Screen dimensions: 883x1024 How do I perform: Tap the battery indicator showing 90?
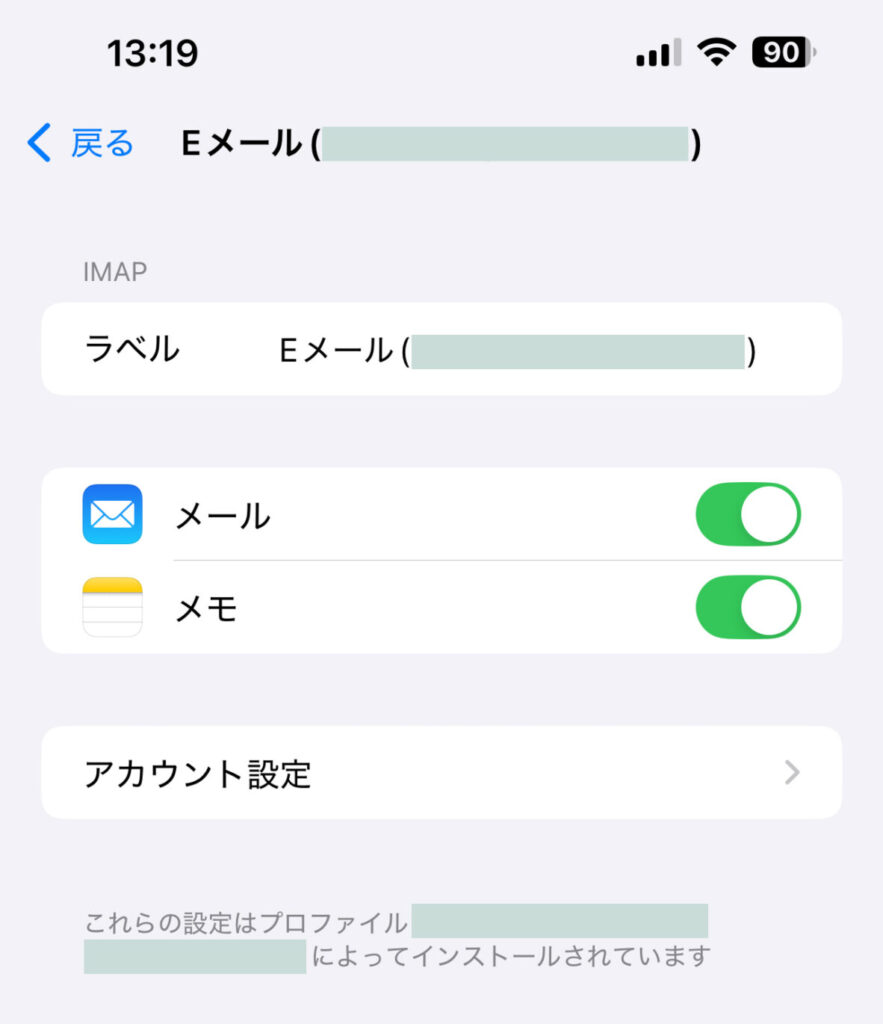tap(782, 51)
